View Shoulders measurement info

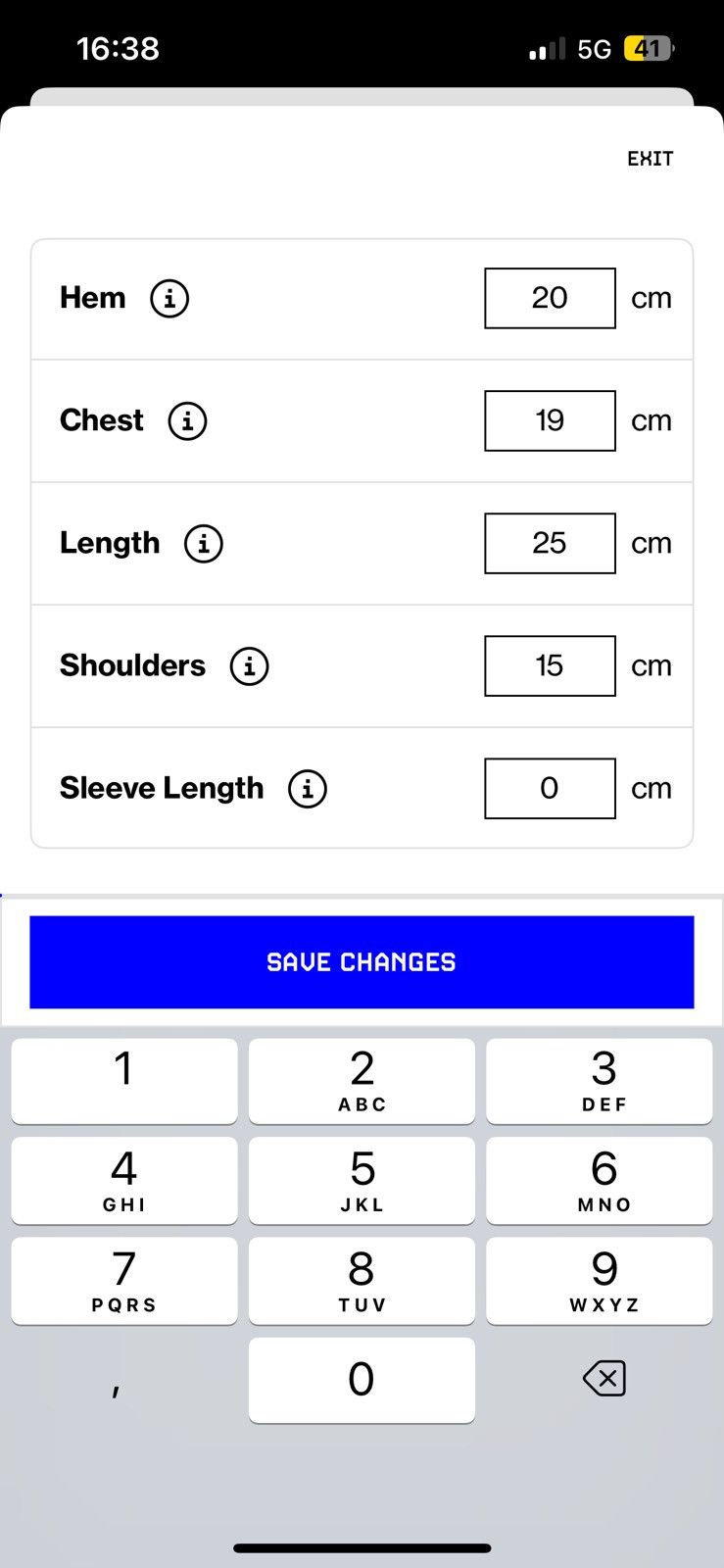pos(250,665)
